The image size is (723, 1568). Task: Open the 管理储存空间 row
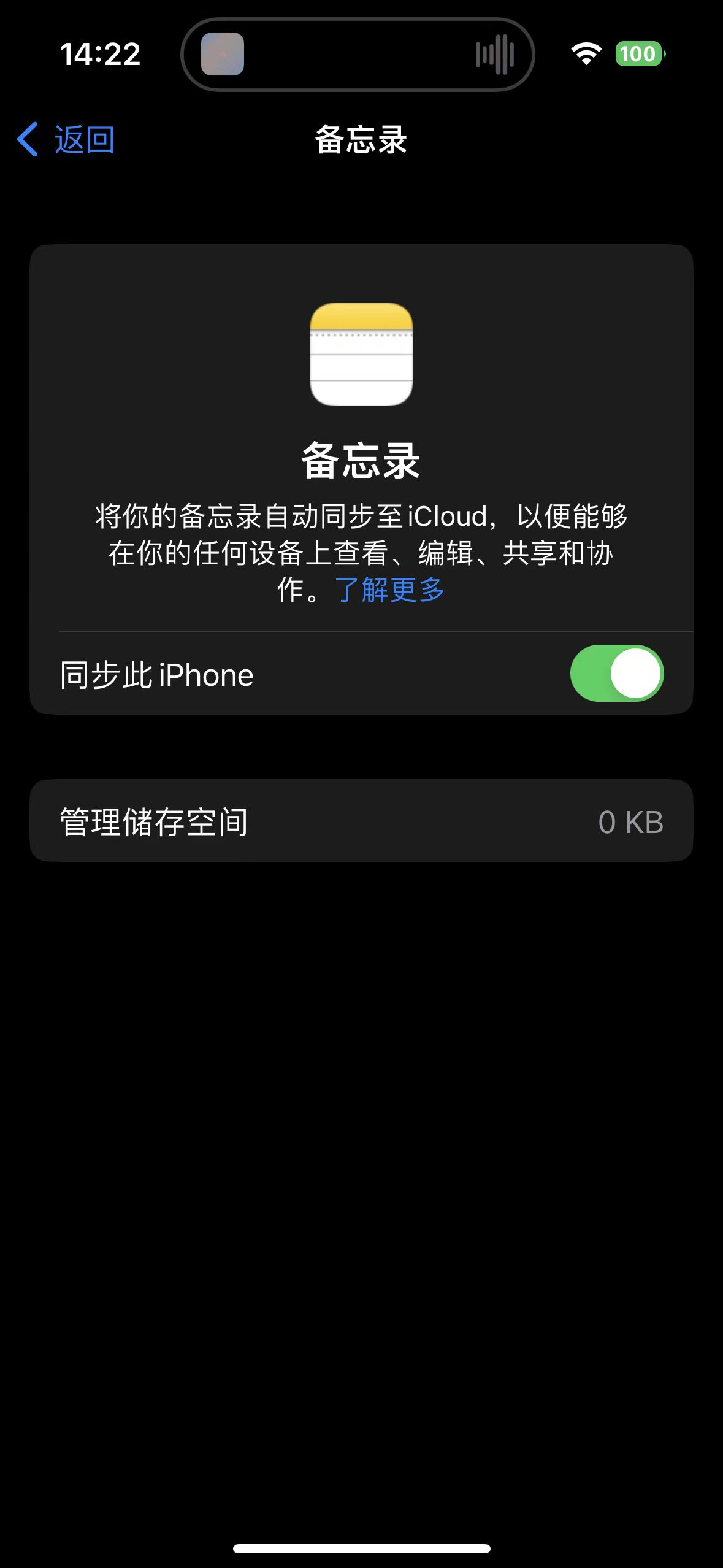click(x=361, y=821)
